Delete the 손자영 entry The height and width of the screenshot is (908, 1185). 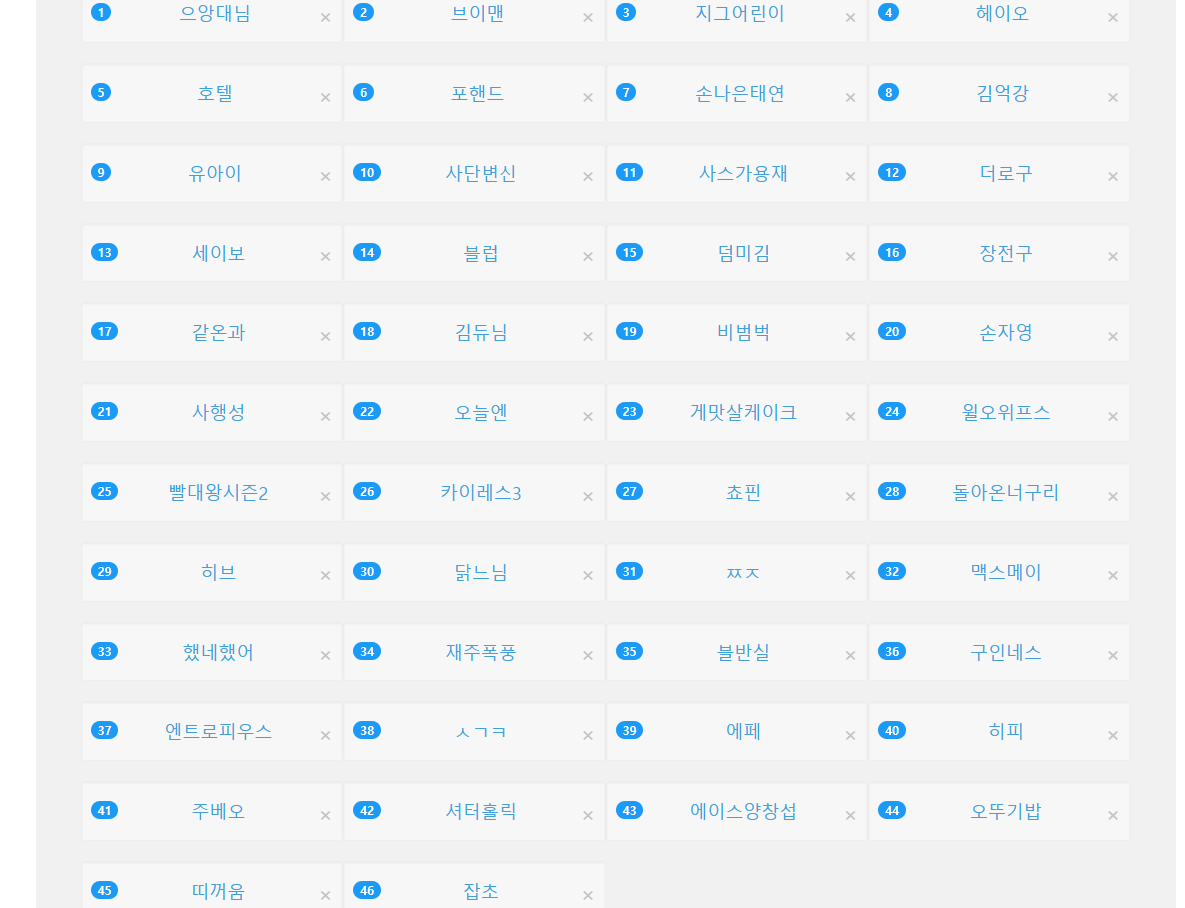pyautogui.click(x=1112, y=337)
